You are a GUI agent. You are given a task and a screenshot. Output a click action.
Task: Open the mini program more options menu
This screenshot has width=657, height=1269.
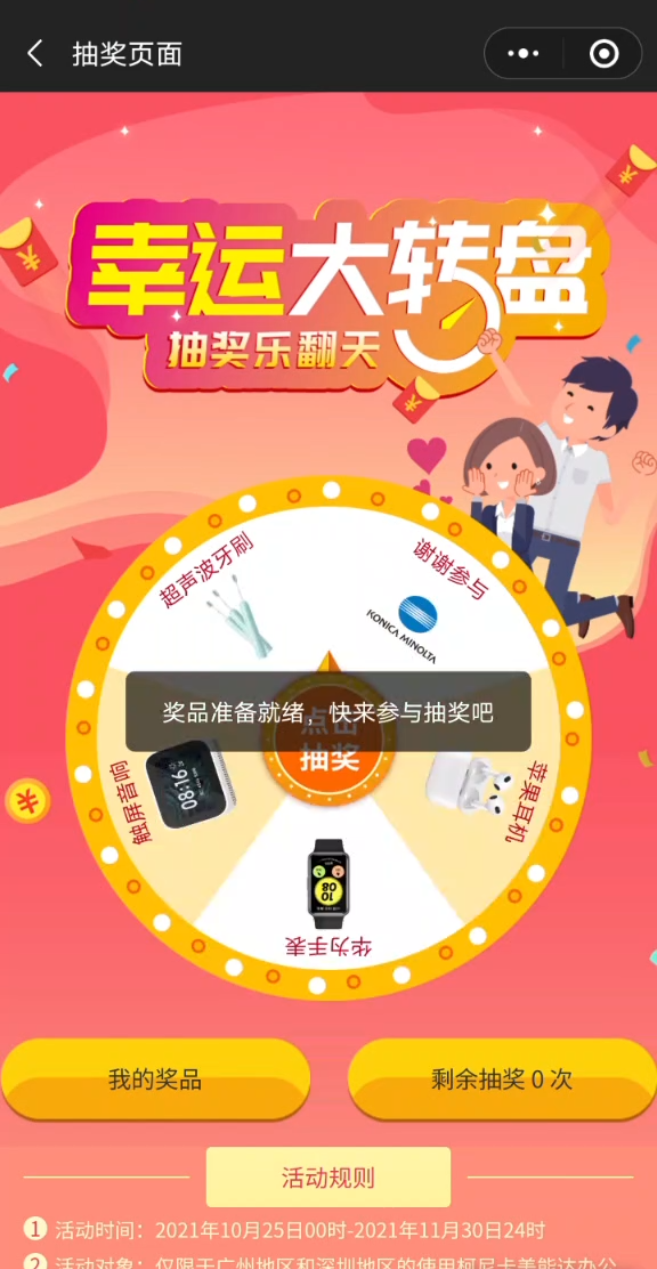coord(523,54)
